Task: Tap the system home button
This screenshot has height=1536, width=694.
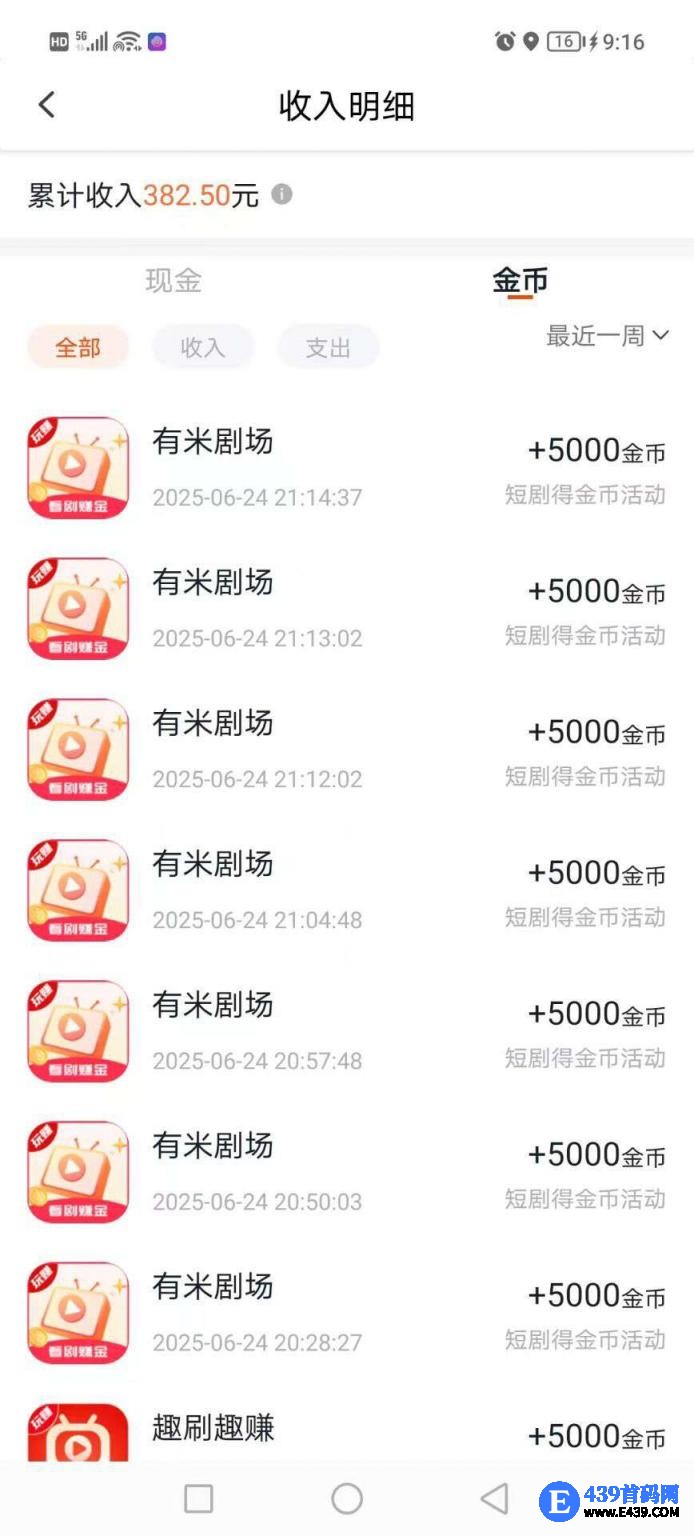Action: pos(347,1498)
